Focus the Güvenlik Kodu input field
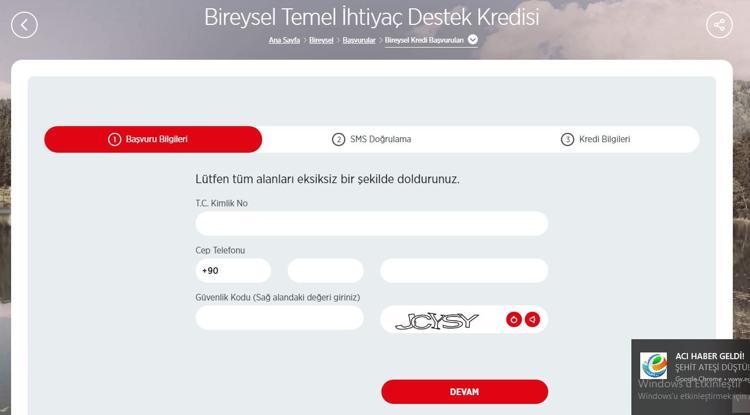Viewport: 750px width, 415px height. click(x=279, y=318)
